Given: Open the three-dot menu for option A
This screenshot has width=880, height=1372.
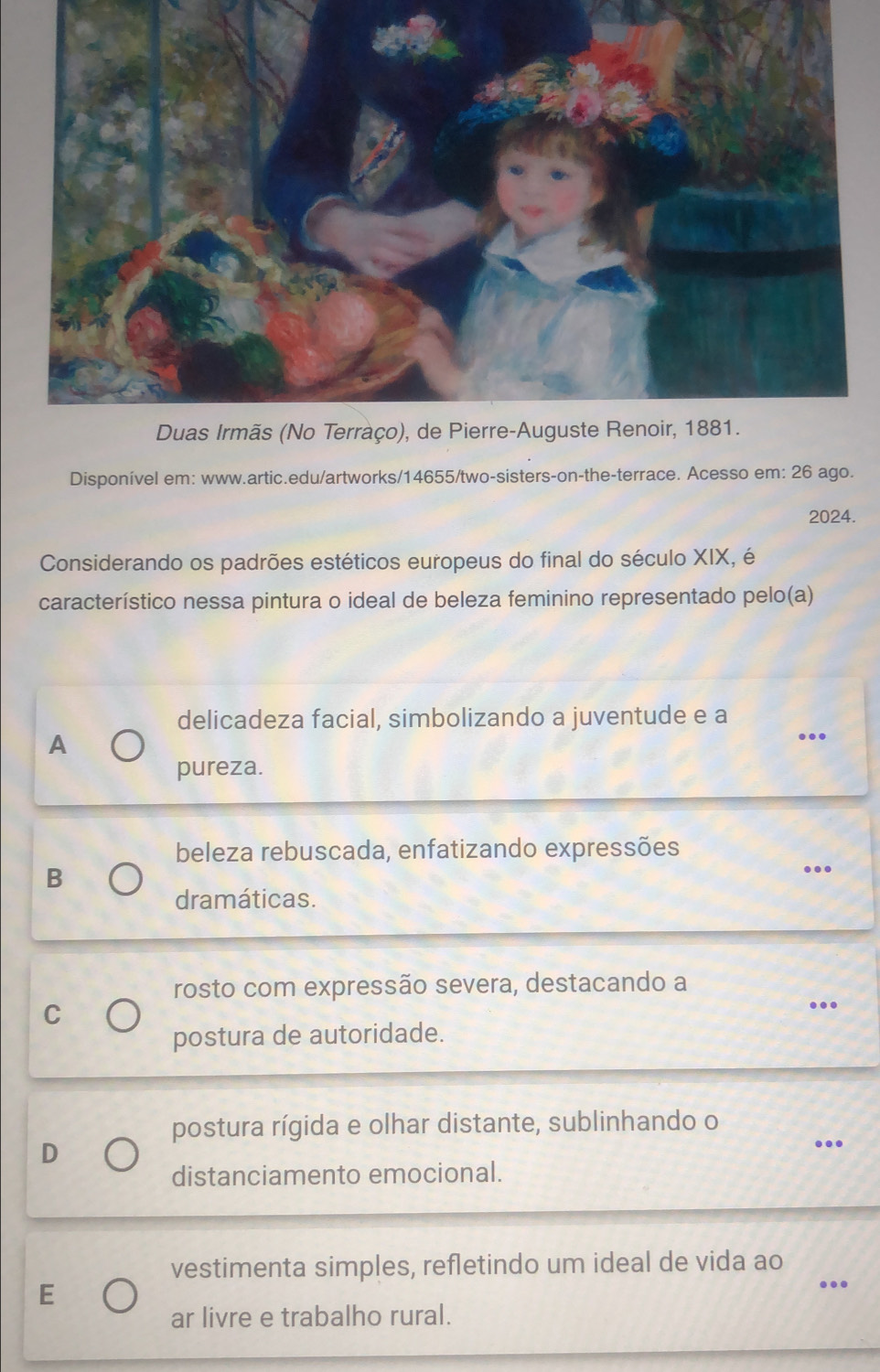Looking at the screenshot, I should [x=811, y=735].
